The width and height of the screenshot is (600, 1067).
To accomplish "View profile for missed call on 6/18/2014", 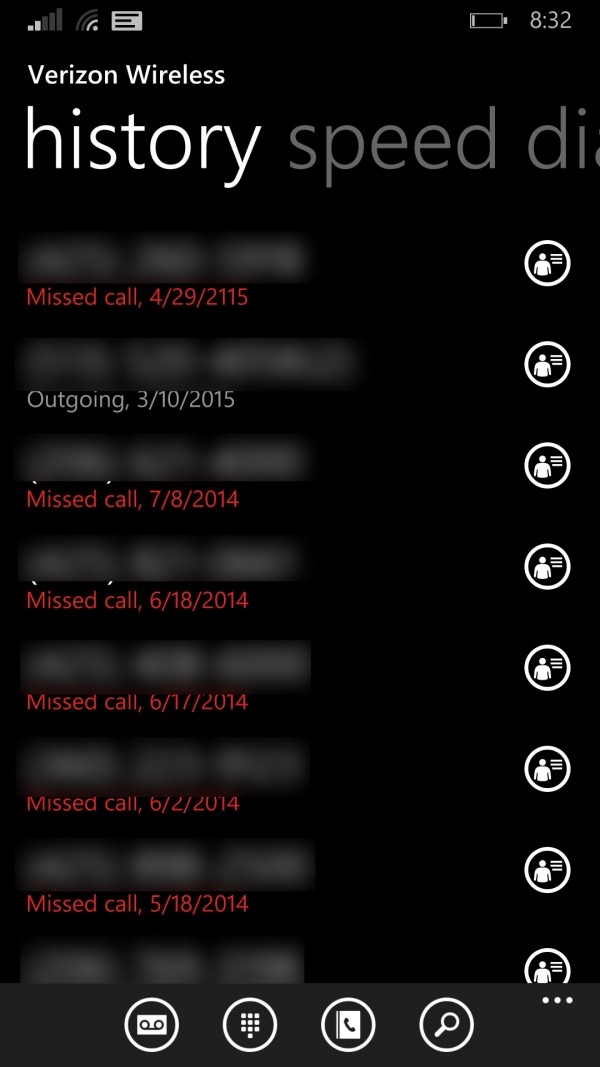I will point(547,567).
